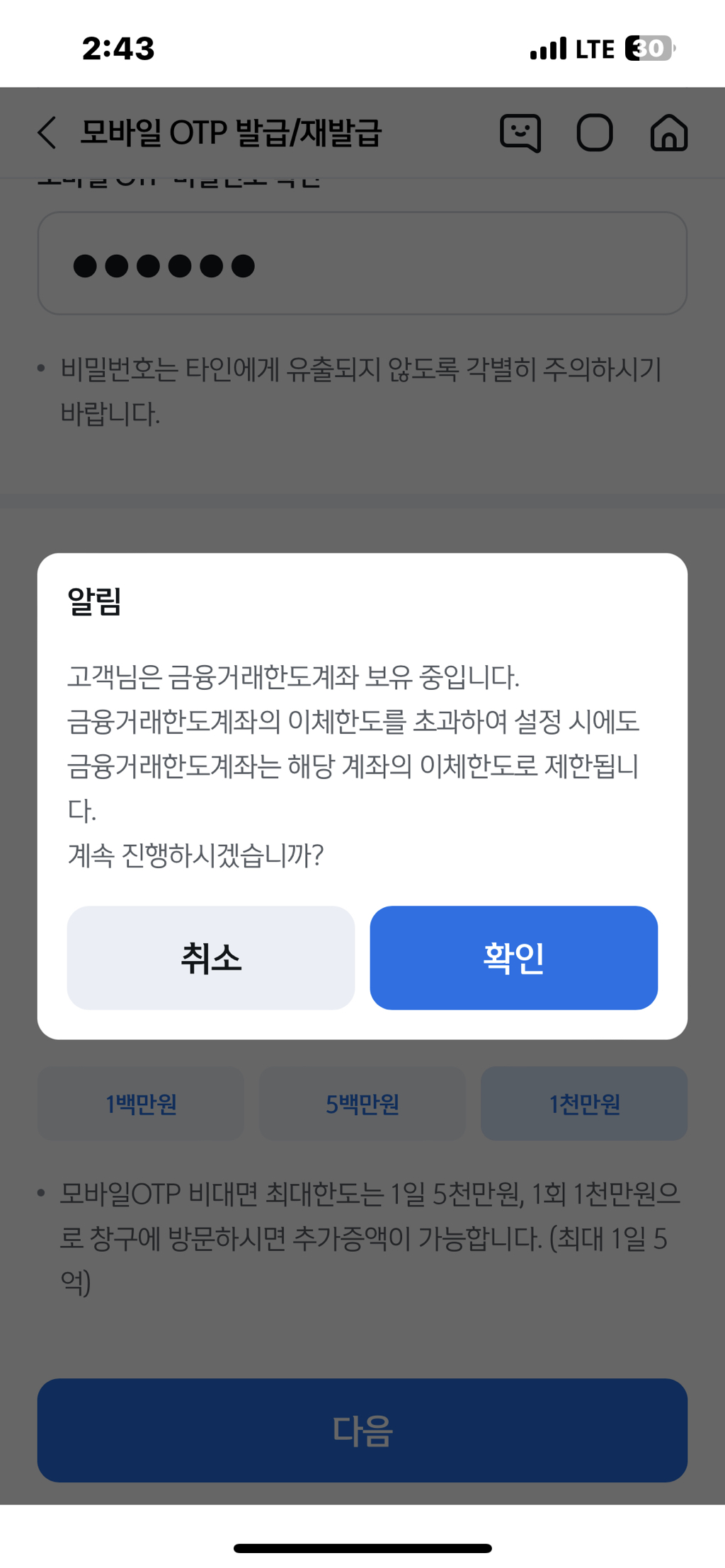725x1568 pixels.
Task: Go home using the house icon
Action: (x=668, y=133)
